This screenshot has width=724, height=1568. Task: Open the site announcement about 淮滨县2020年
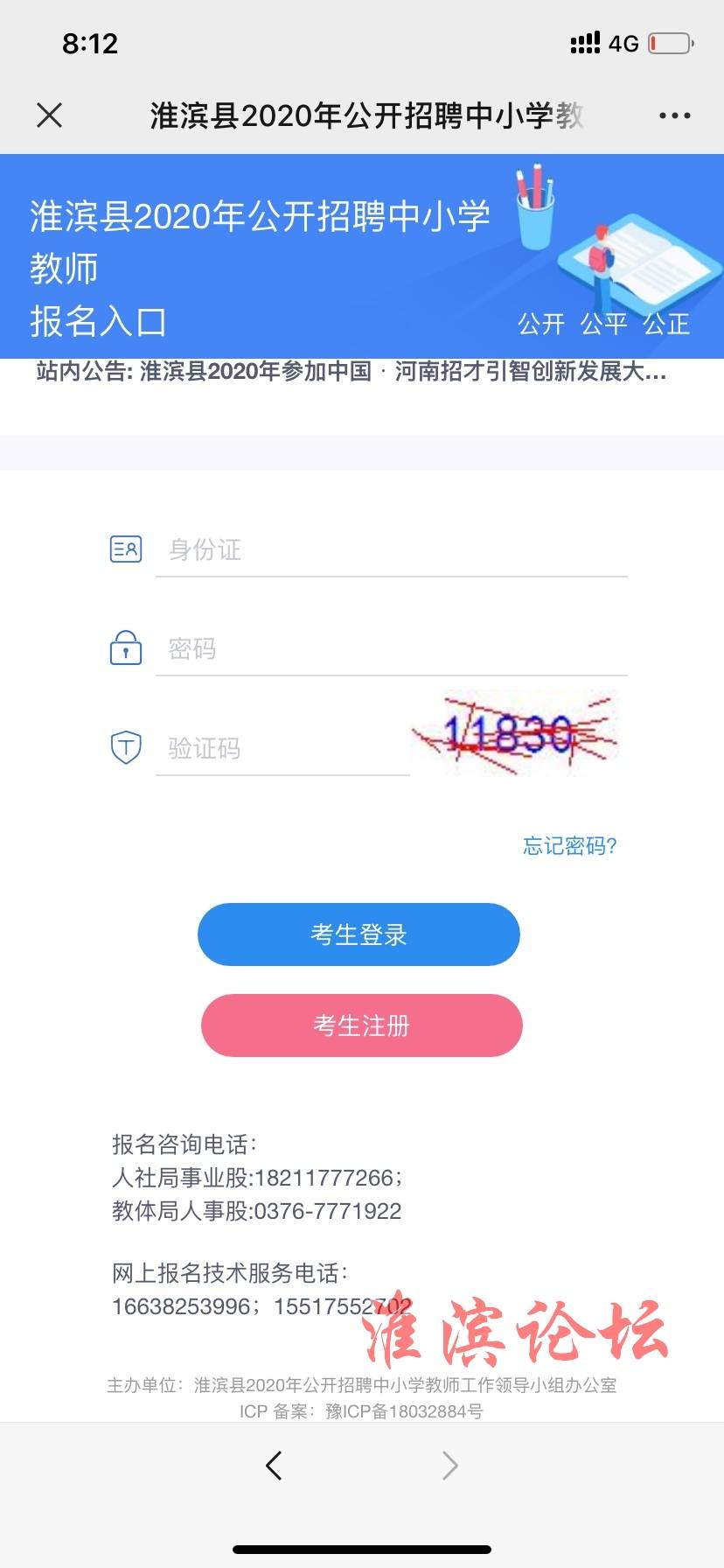[352, 372]
